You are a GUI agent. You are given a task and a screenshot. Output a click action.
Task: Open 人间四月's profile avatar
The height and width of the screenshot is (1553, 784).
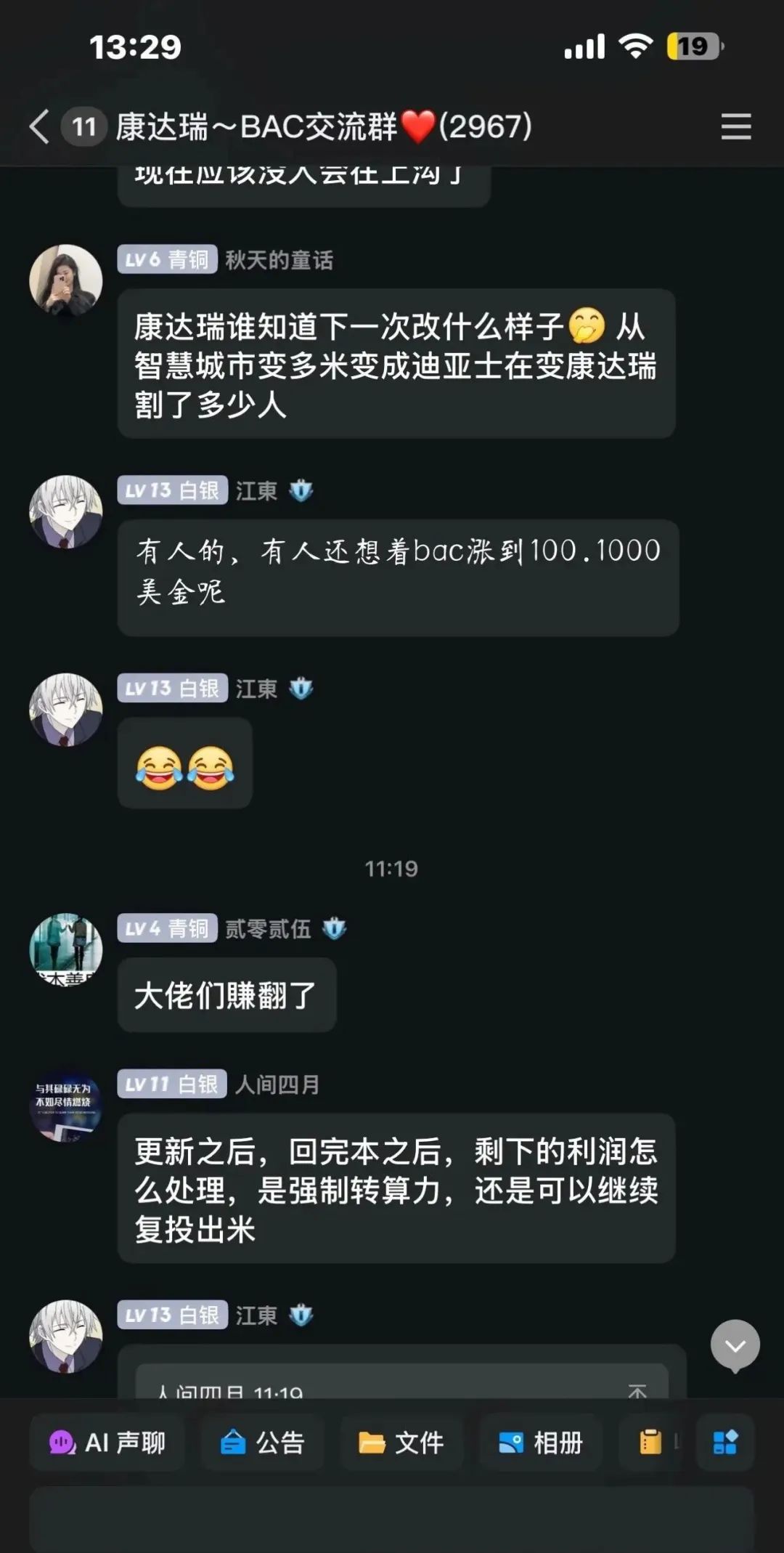pyautogui.click(x=65, y=1106)
